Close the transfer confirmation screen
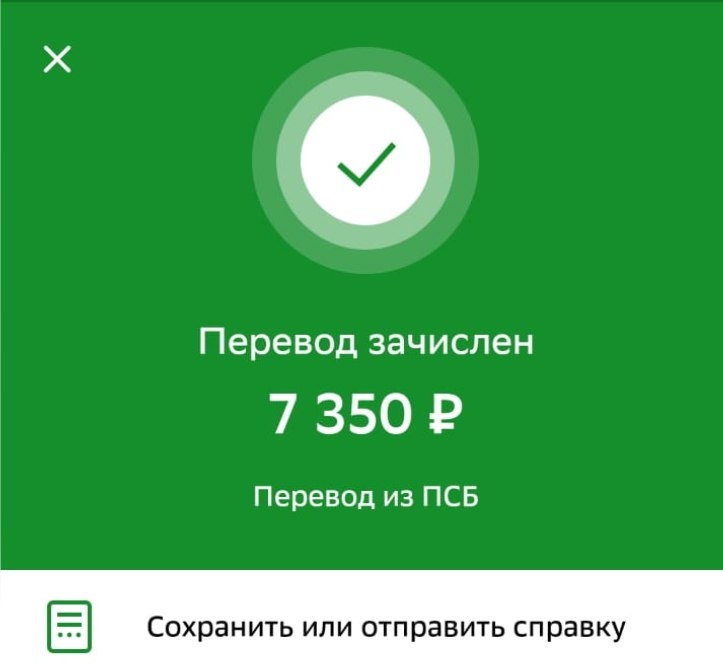723x668 pixels. click(57, 59)
